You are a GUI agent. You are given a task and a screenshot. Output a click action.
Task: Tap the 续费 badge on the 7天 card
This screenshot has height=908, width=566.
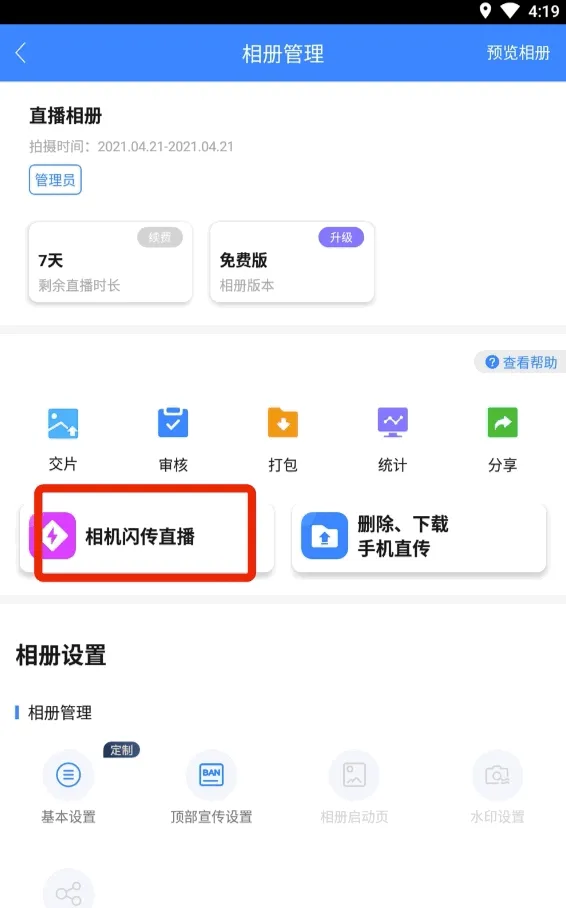tap(160, 237)
